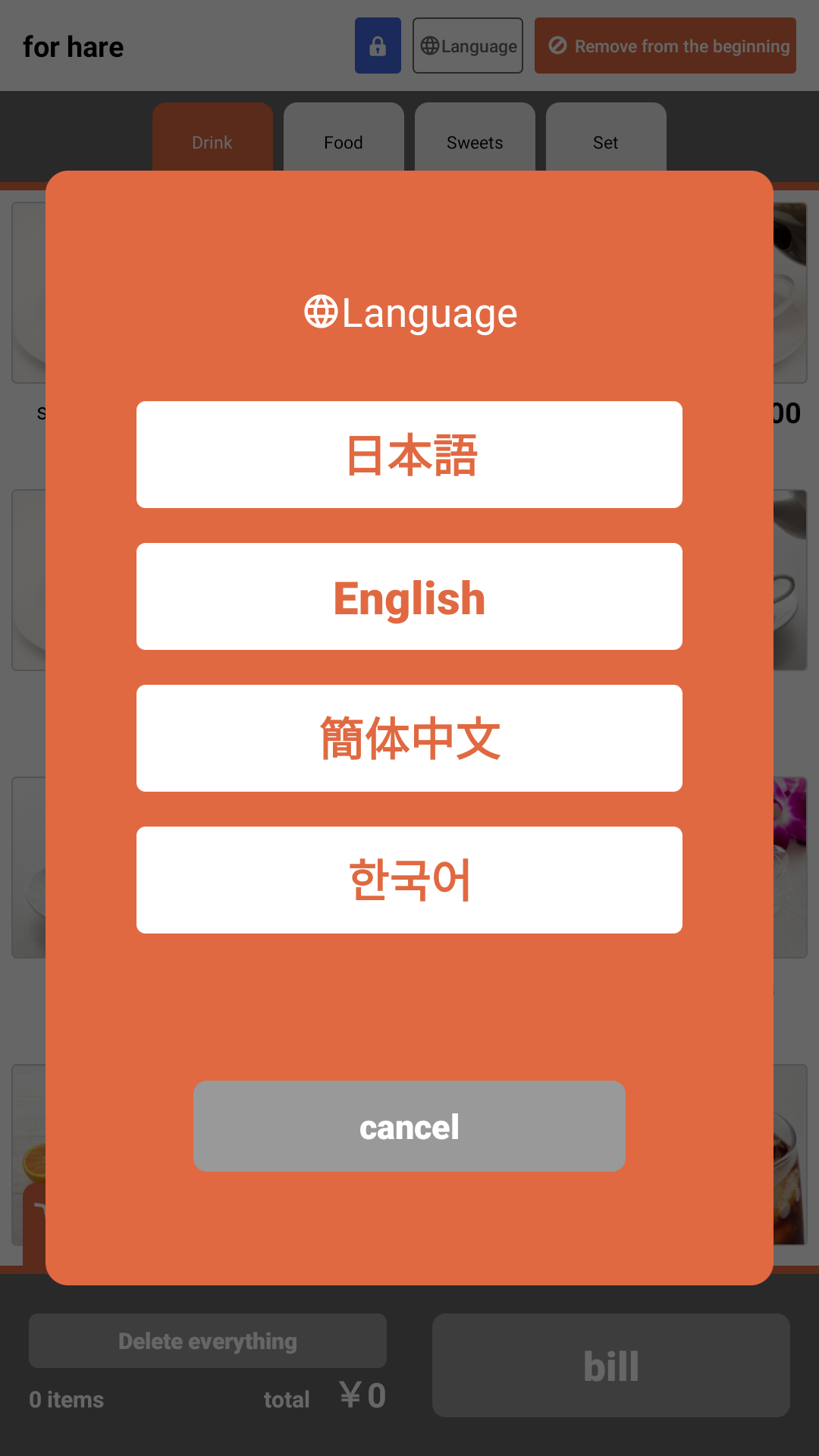Viewport: 819px width, 1456px height.
Task: Select 日本語 as the language
Action: [x=409, y=455]
